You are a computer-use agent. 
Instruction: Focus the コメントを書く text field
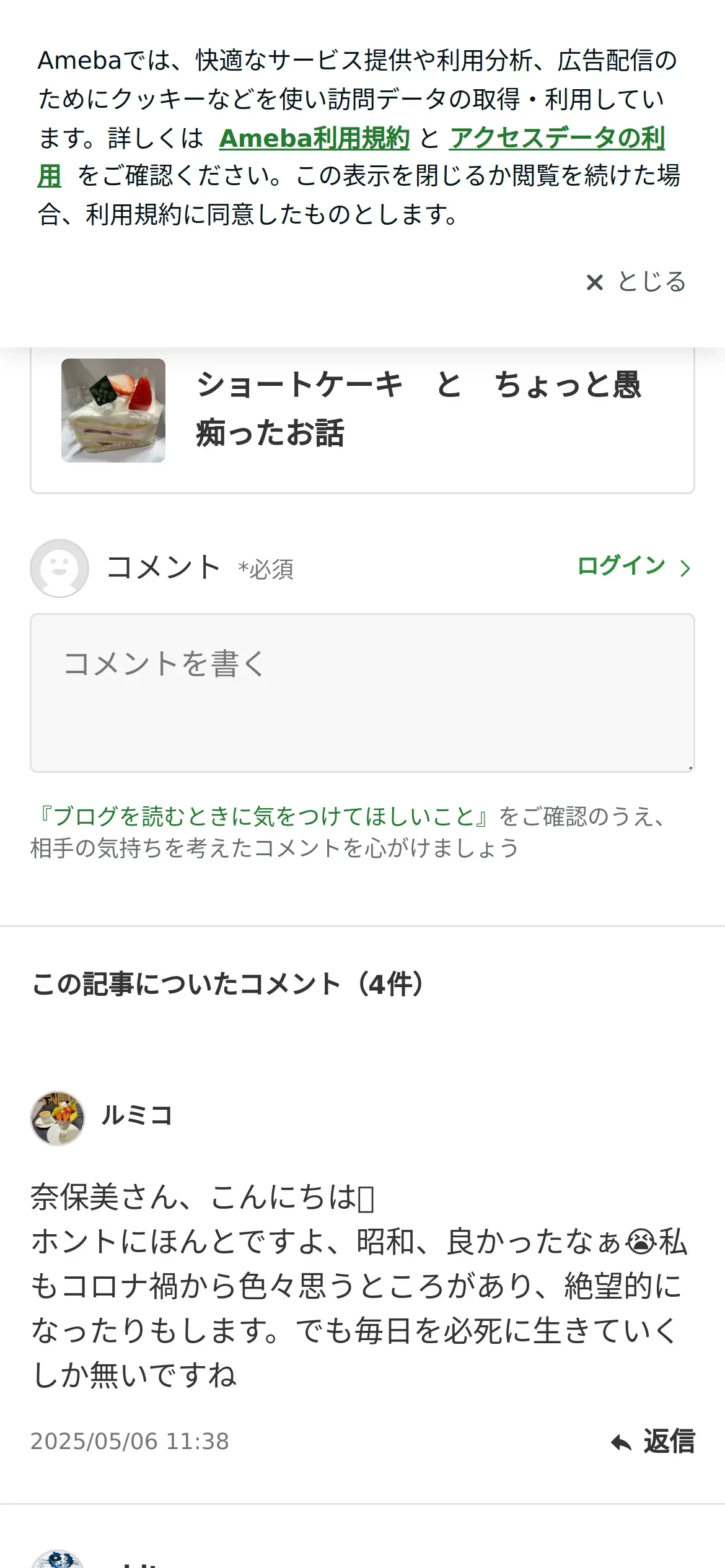(x=362, y=692)
